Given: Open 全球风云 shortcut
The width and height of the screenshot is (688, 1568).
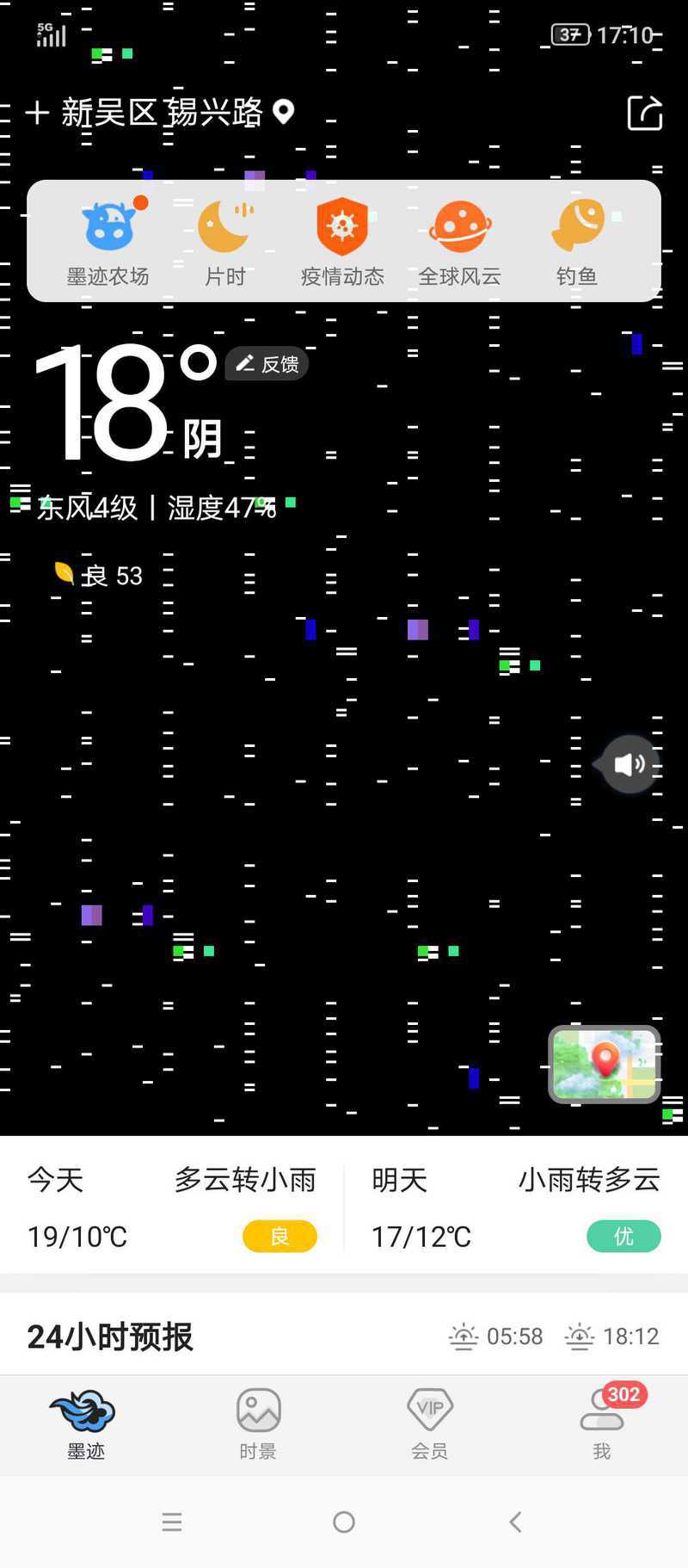Looking at the screenshot, I should coord(460,241).
